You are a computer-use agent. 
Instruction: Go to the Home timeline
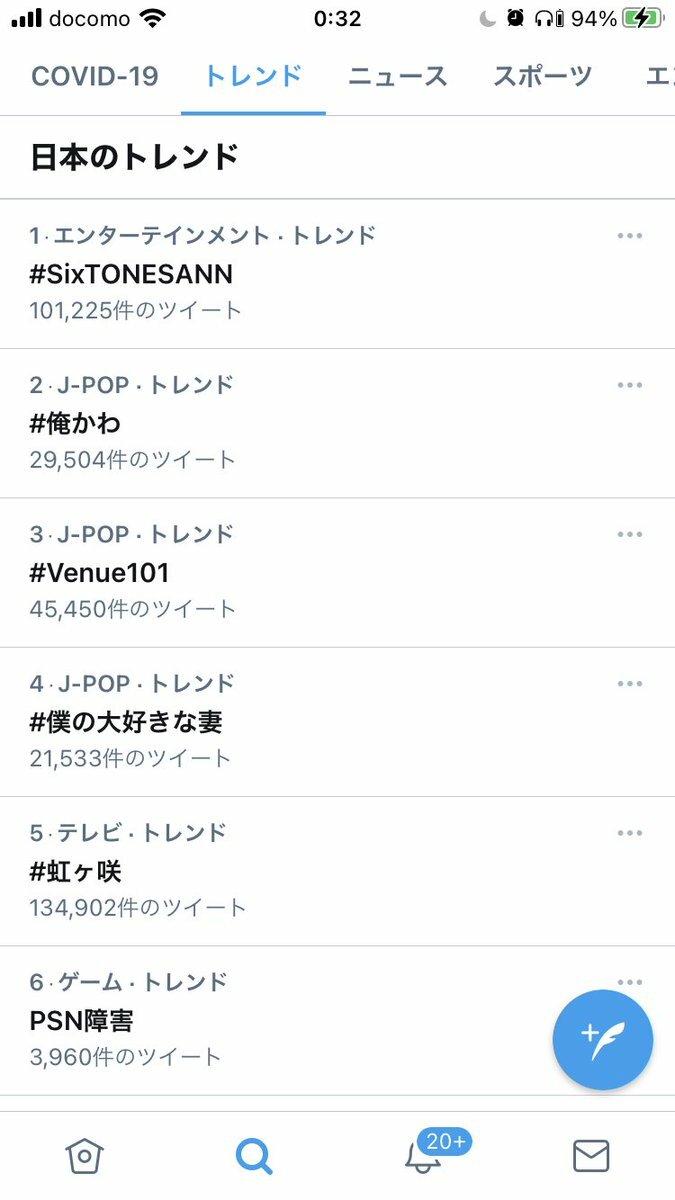84,1156
